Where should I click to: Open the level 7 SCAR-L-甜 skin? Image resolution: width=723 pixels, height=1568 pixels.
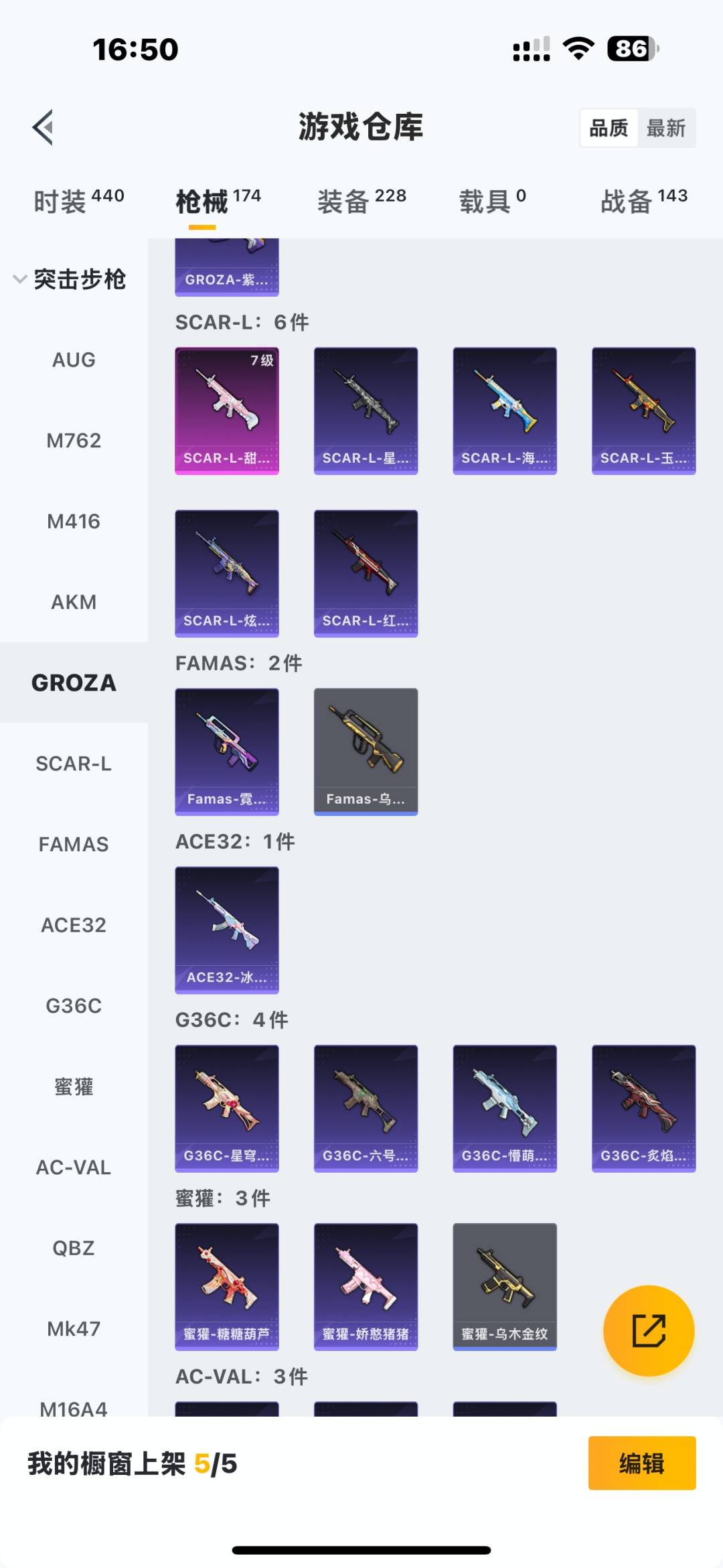click(x=227, y=411)
